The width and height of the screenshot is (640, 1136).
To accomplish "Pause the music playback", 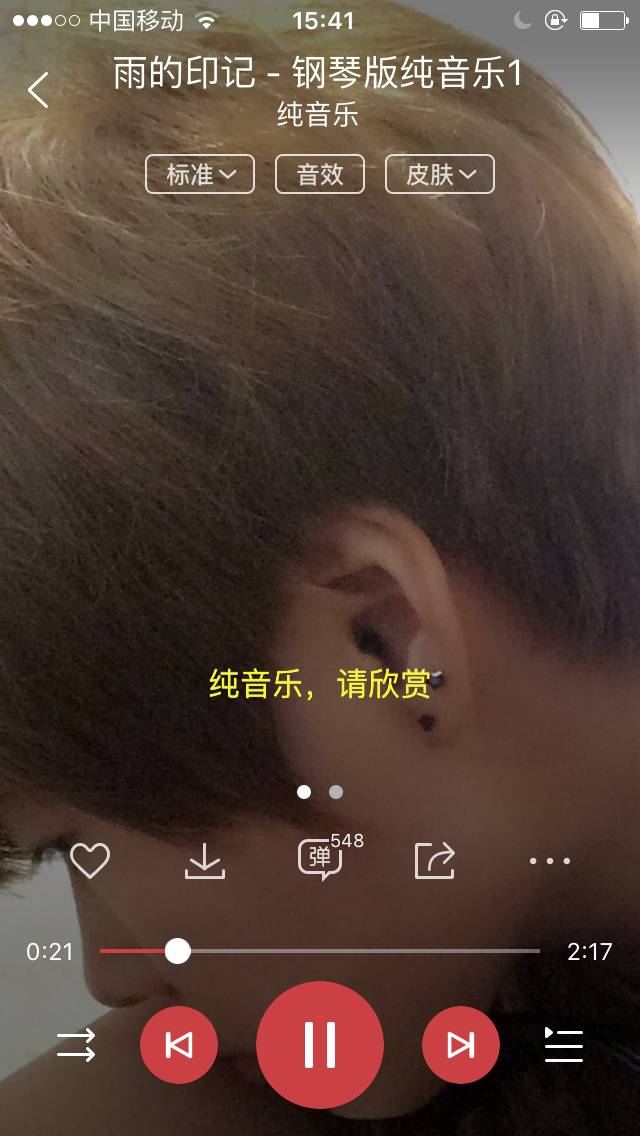I will click(x=320, y=1045).
